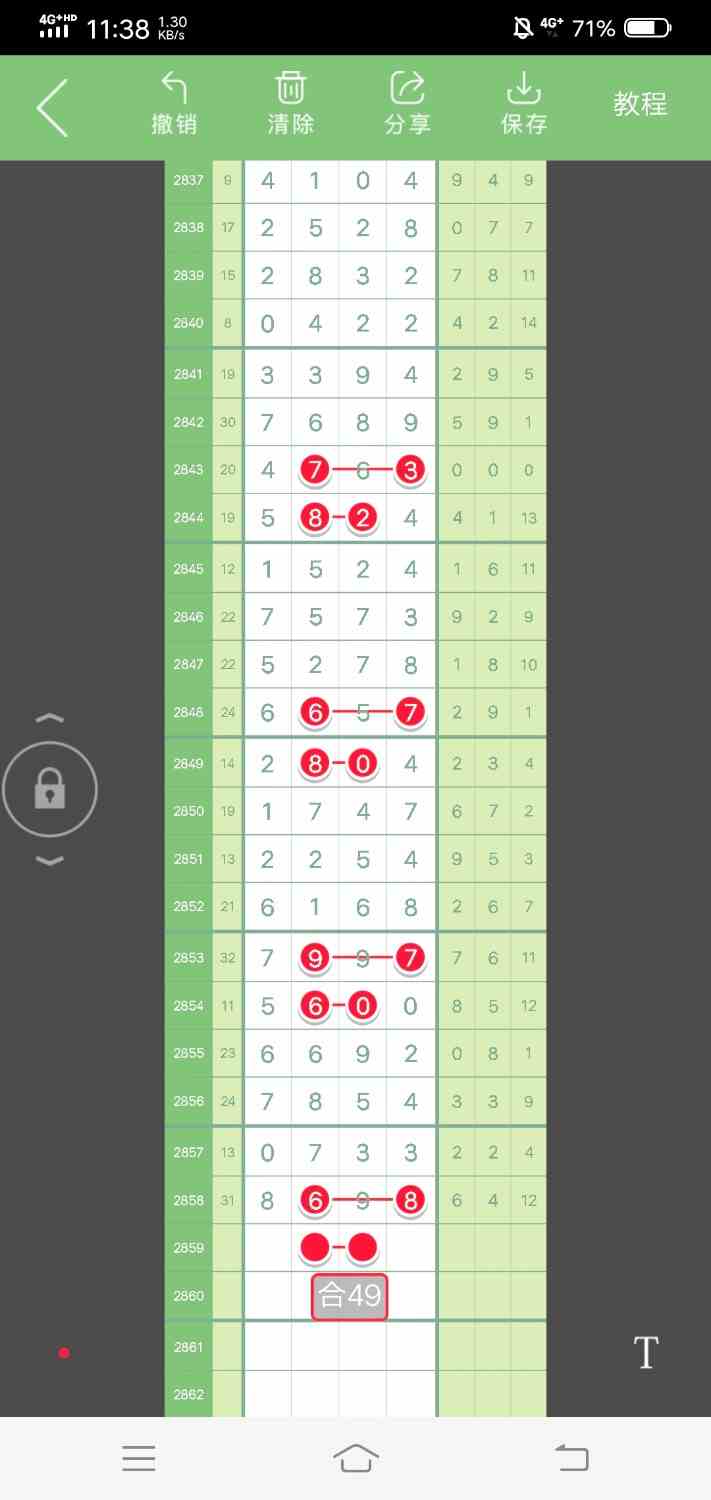Tap the red dot color indicator
Image resolution: width=711 pixels, height=1500 pixels.
tap(64, 1353)
